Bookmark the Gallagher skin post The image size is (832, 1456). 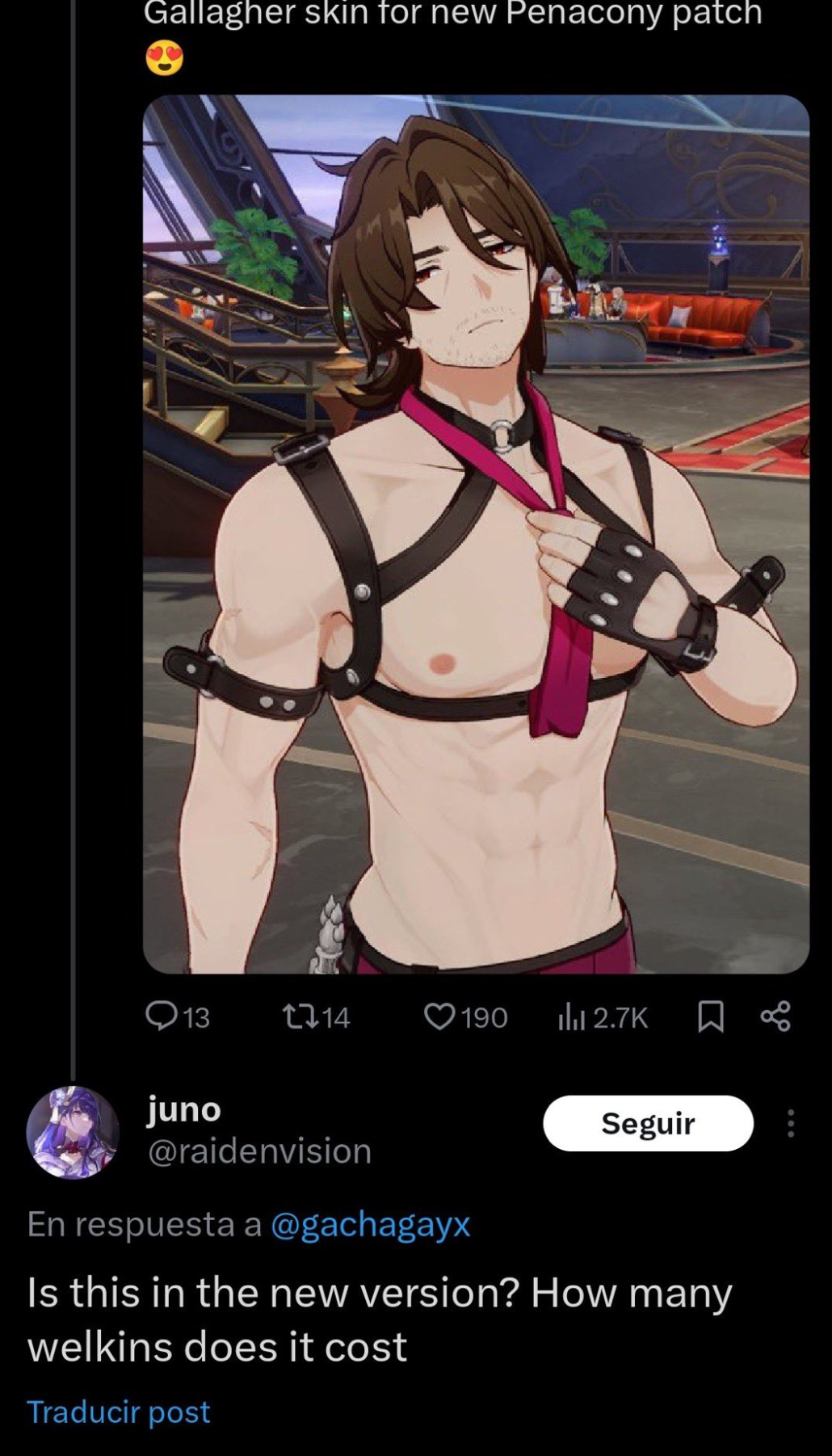click(711, 1016)
